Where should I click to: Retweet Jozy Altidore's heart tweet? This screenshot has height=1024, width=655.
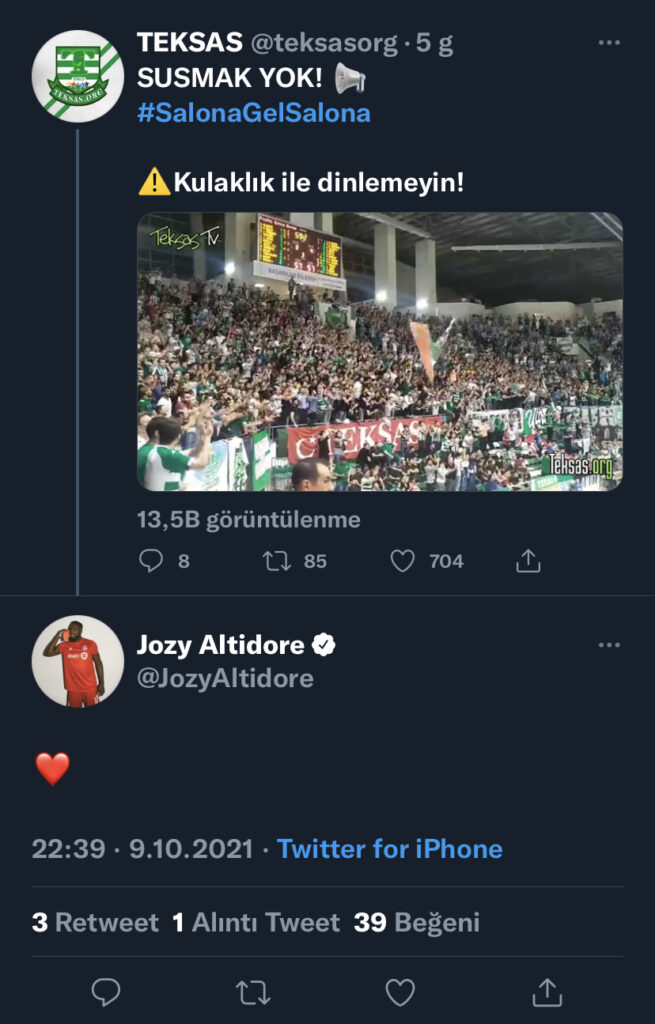[x=253, y=992]
